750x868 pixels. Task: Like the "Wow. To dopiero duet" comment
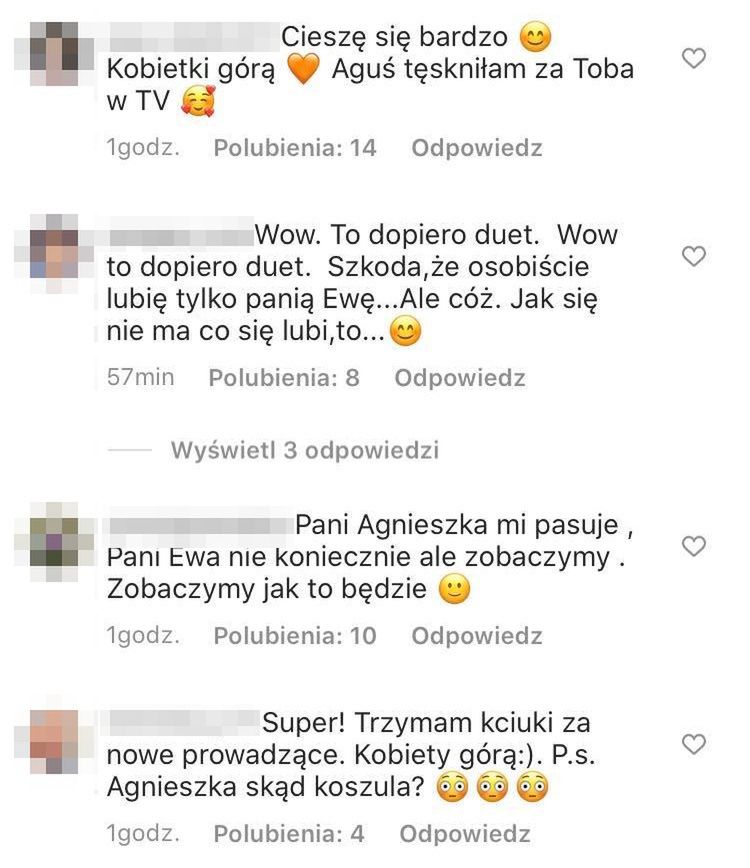[x=693, y=257]
